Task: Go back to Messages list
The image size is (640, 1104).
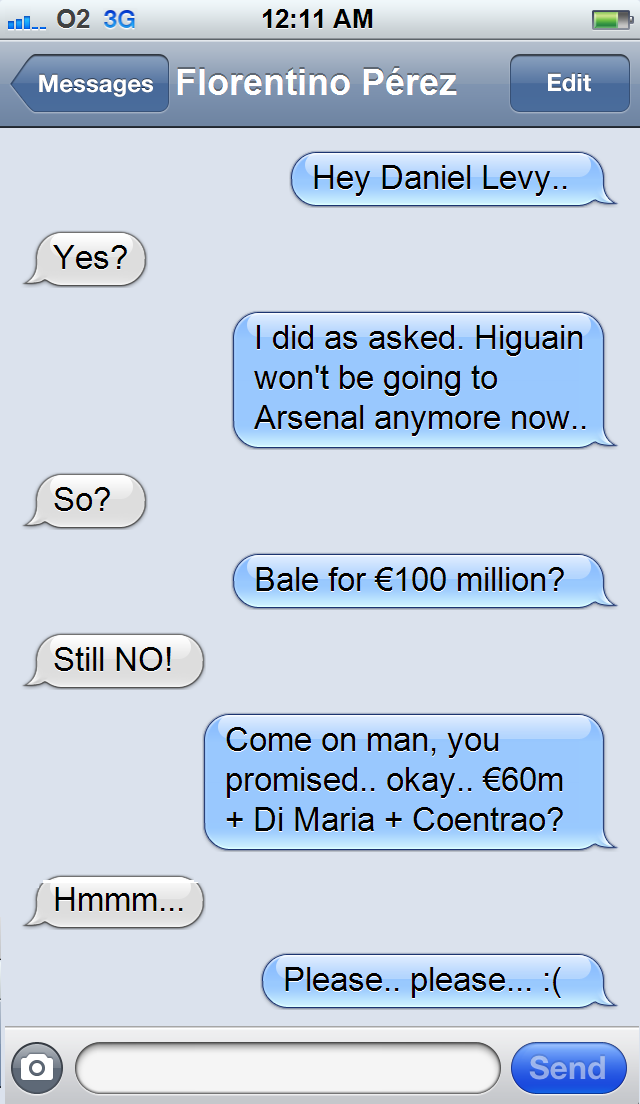Action: coord(90,84)
